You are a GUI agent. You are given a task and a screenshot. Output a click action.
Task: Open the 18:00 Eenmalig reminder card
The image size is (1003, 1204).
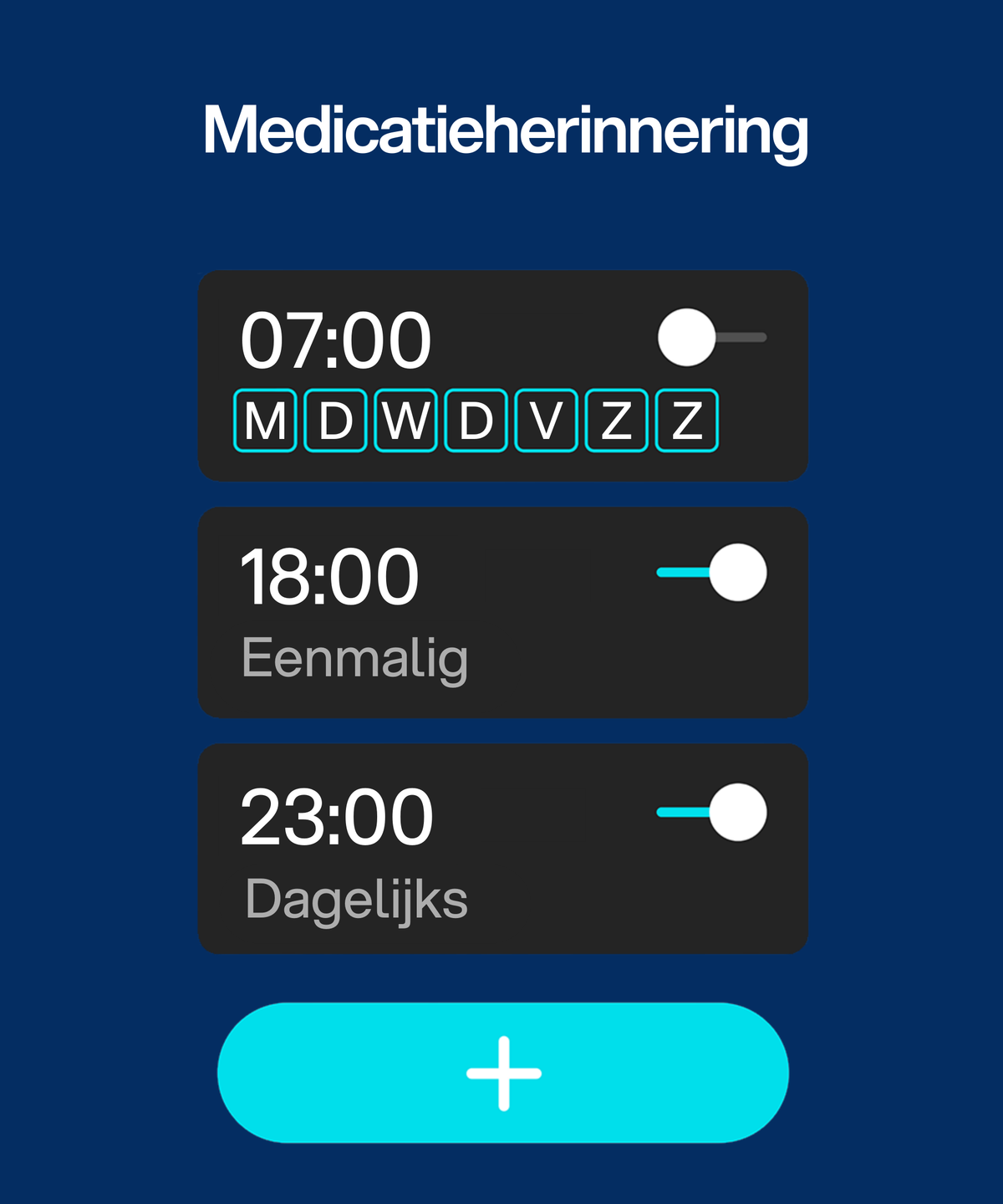(501, 635)
